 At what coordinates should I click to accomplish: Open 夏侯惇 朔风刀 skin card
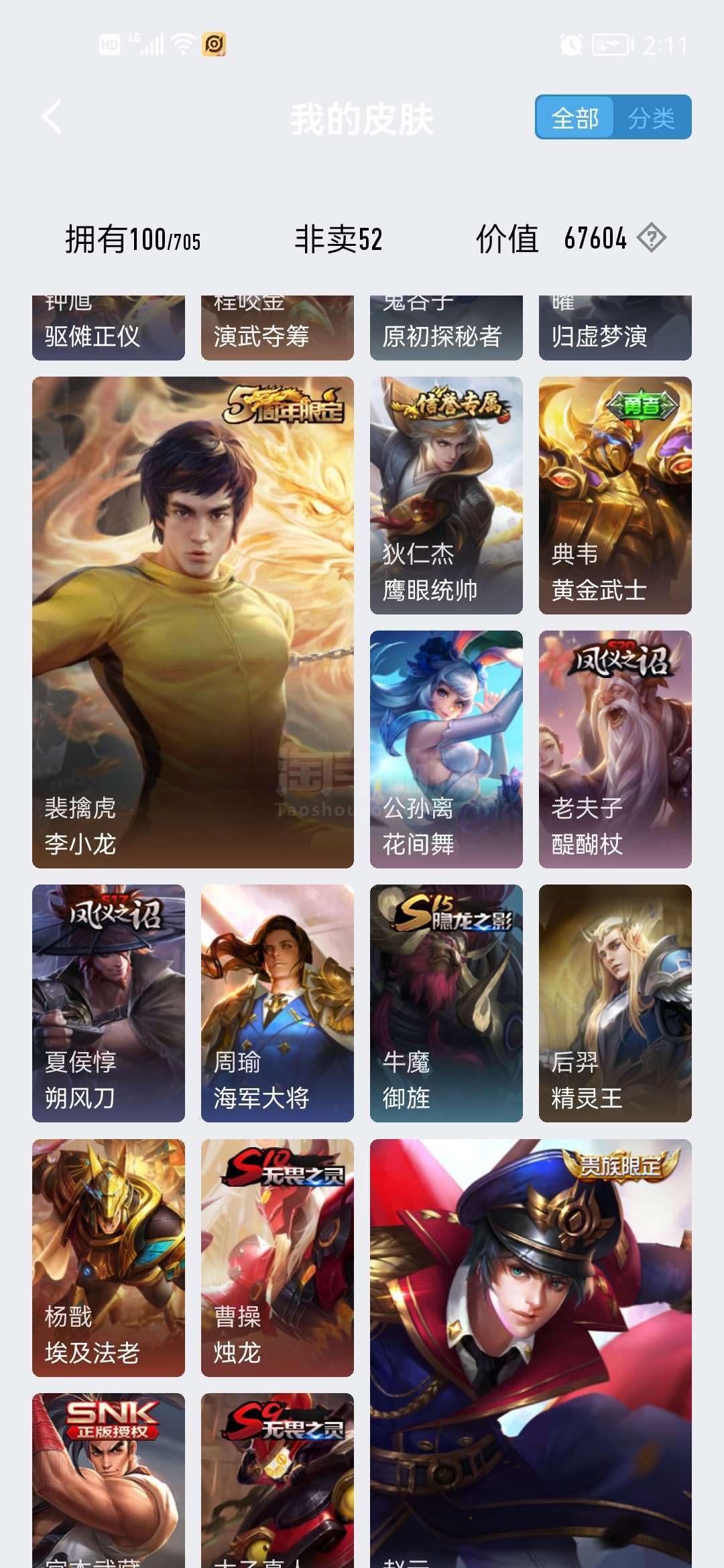pyautogui.click(x=109, y=1002)
